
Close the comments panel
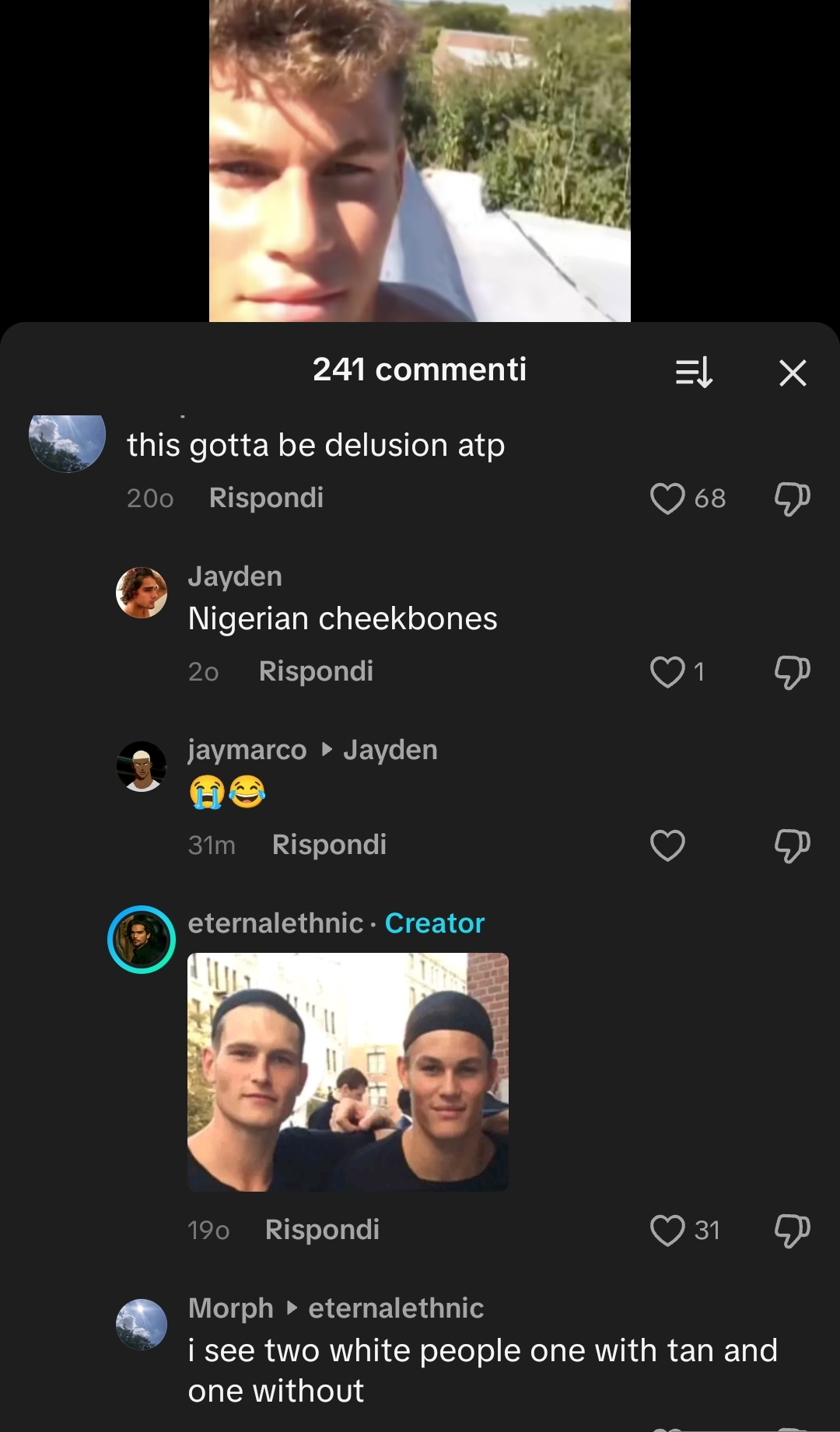click(793, 373)
